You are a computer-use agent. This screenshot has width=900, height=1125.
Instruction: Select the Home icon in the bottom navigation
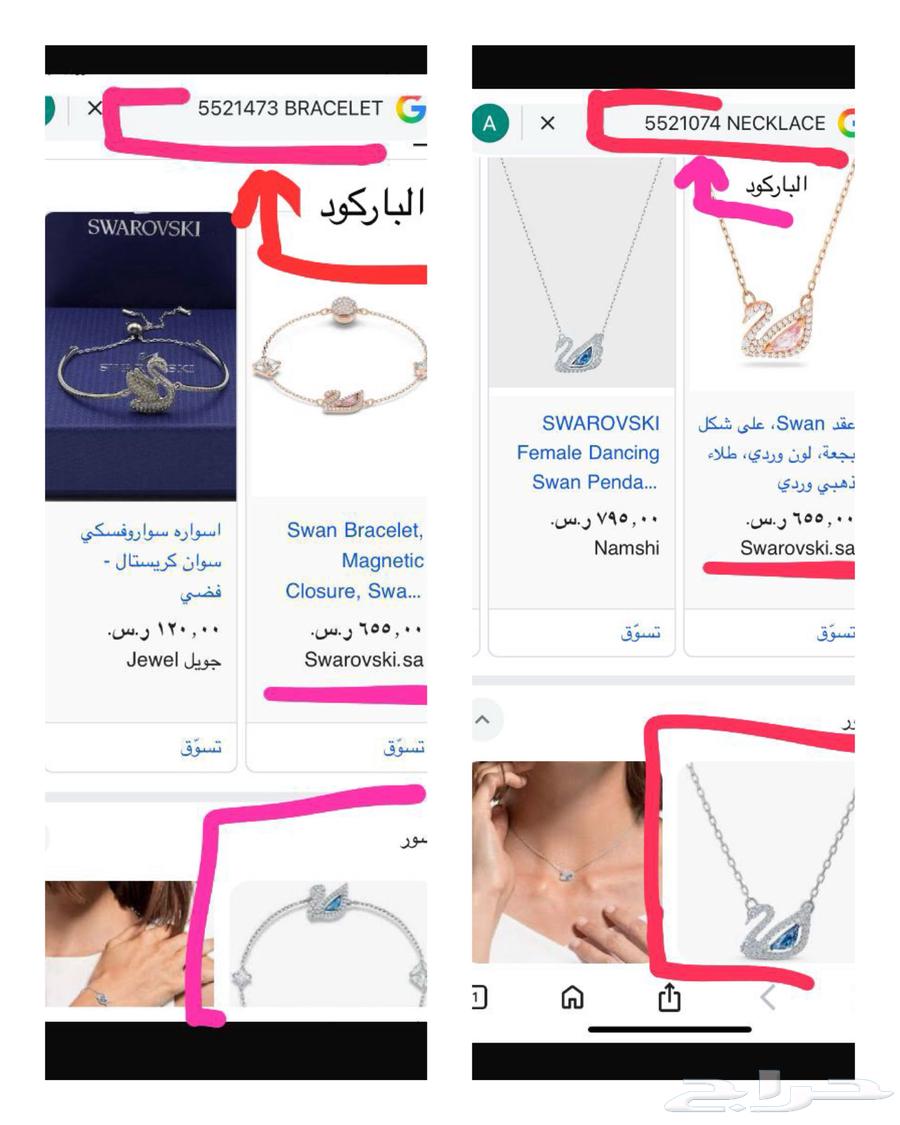coord(572,996)
